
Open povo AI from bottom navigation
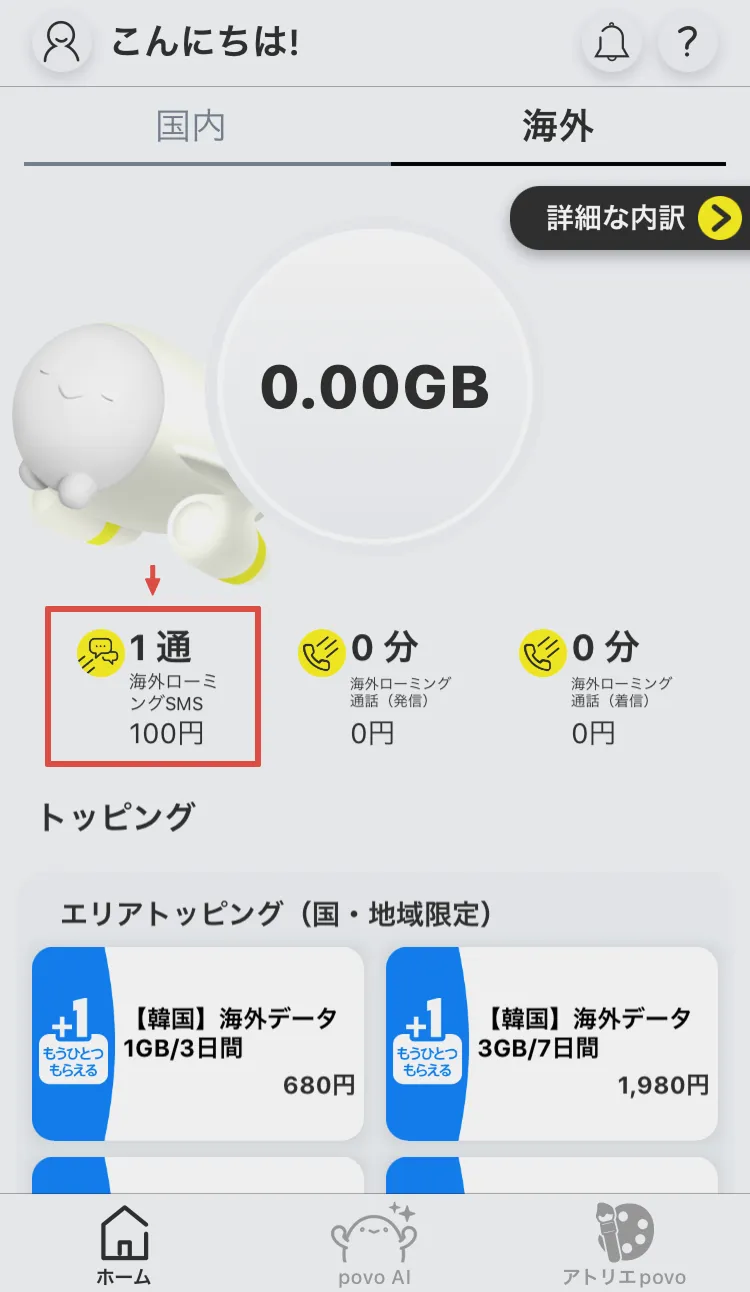374,1243
